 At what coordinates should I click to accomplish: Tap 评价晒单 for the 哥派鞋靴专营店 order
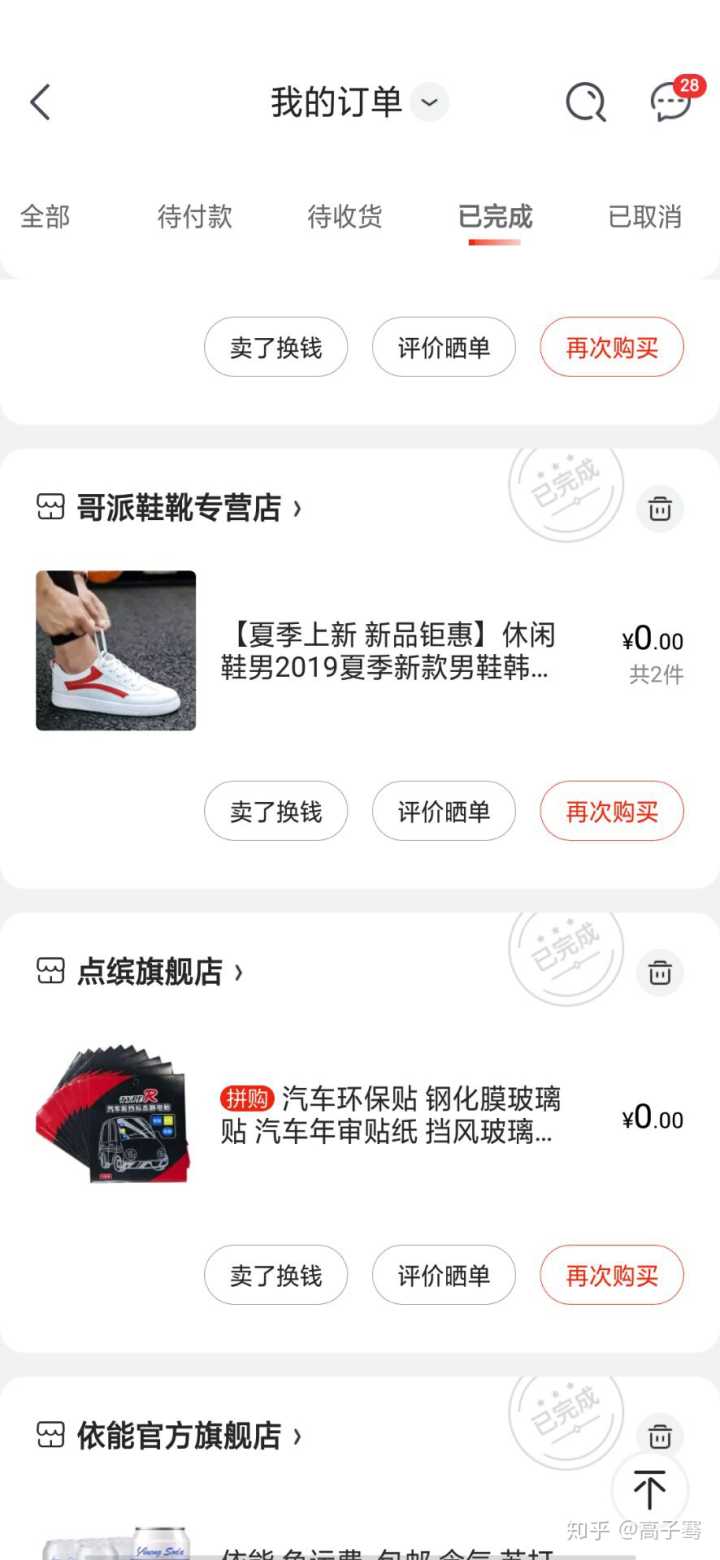pos(444,811)
